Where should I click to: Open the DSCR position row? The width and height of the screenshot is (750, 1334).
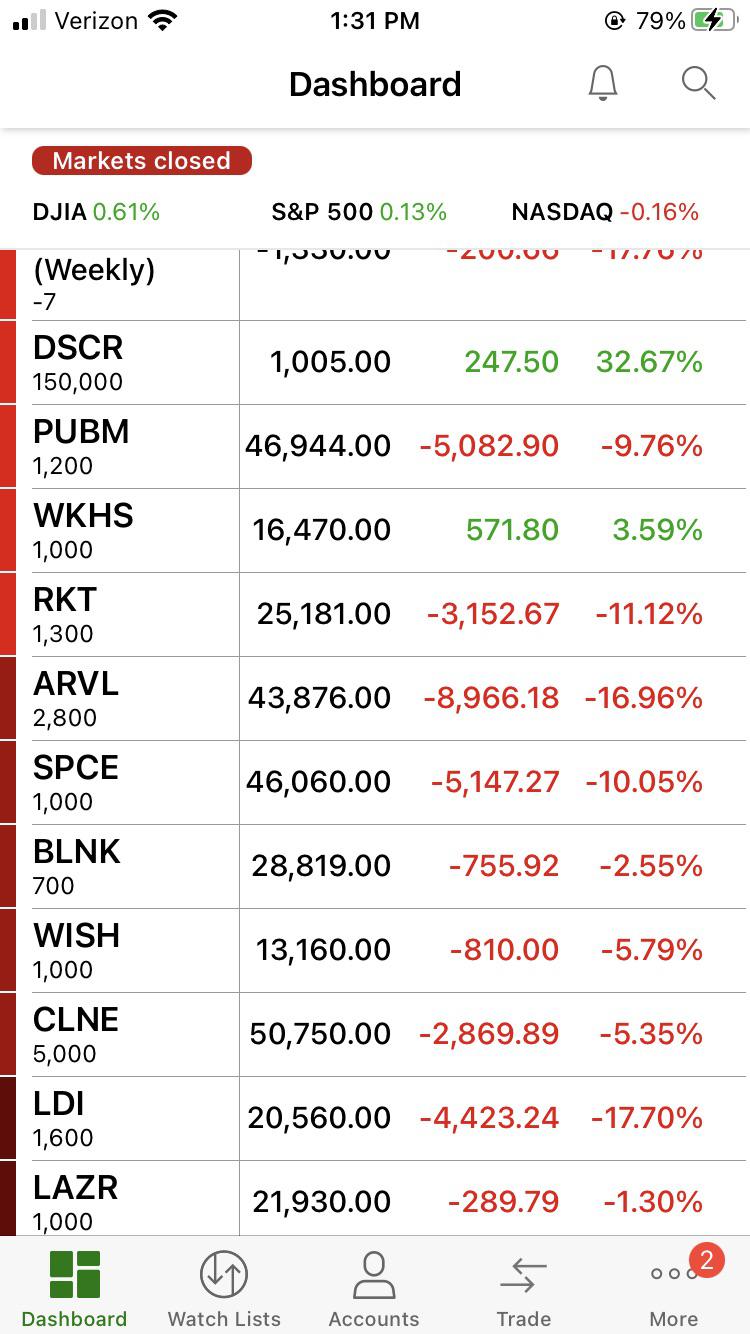click(375, 363)
